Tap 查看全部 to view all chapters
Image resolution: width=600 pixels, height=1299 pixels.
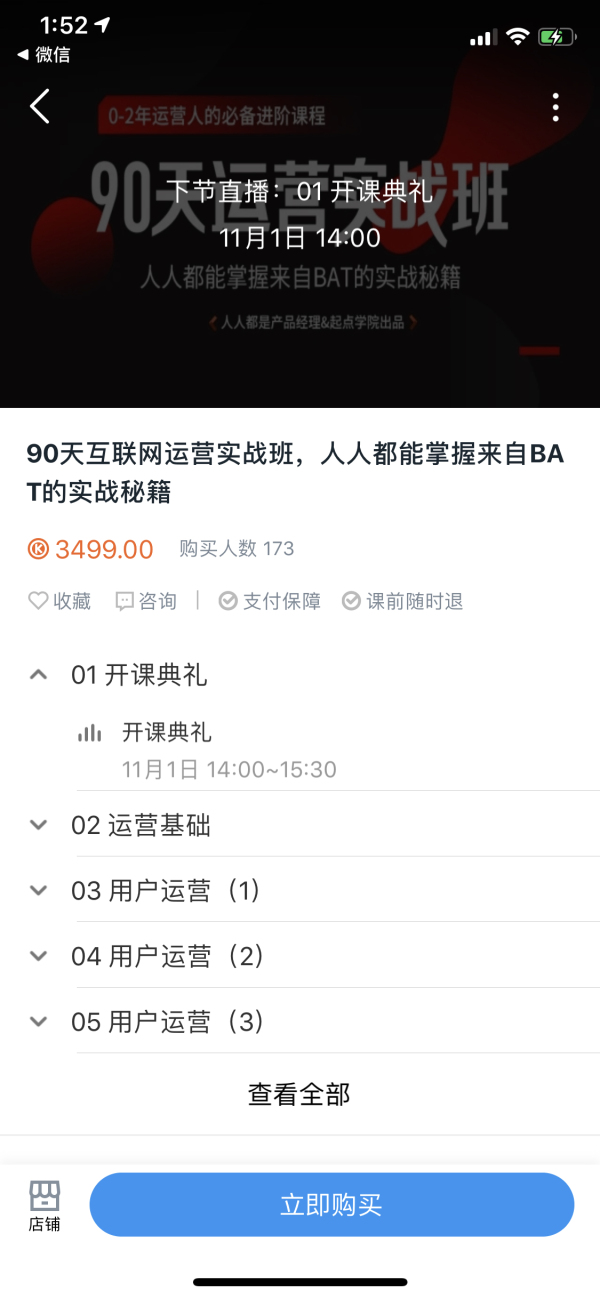click(x=299, y=1094)
